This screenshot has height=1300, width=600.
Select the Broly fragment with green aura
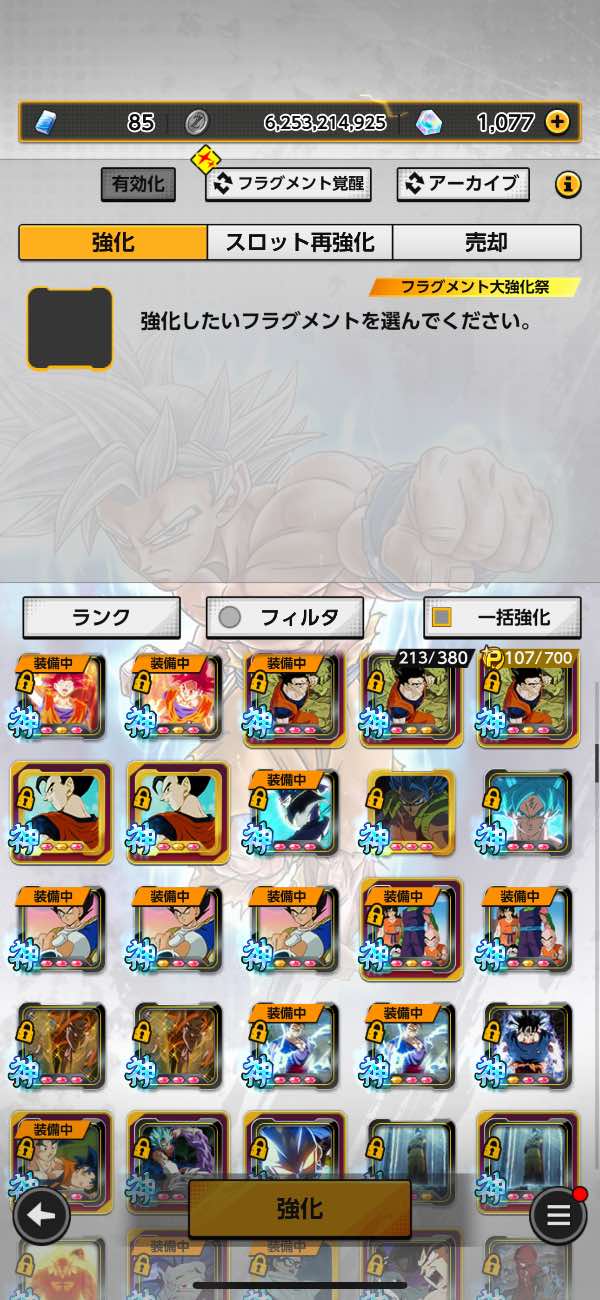(x=411, y=812)
